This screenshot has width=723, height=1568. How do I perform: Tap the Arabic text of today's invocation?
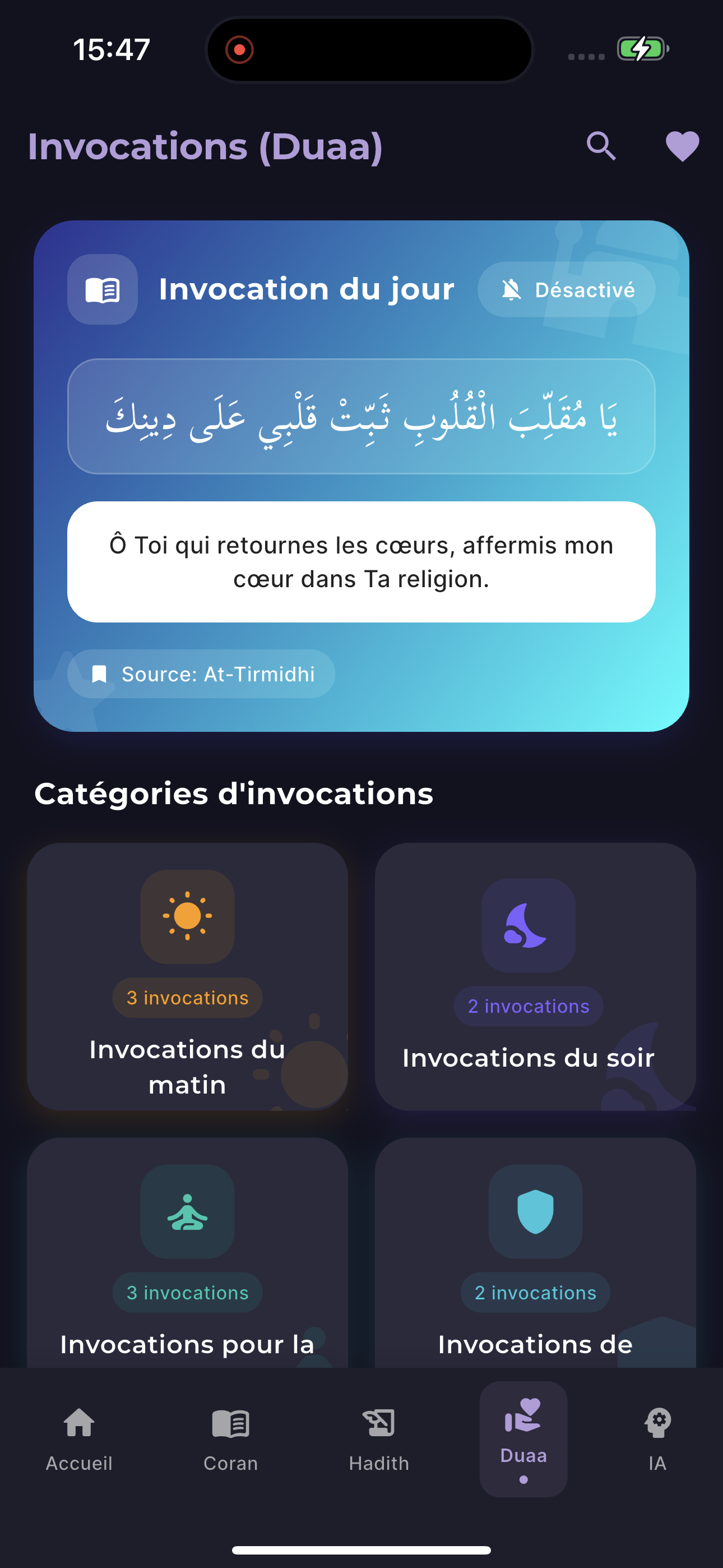(361, 416)
